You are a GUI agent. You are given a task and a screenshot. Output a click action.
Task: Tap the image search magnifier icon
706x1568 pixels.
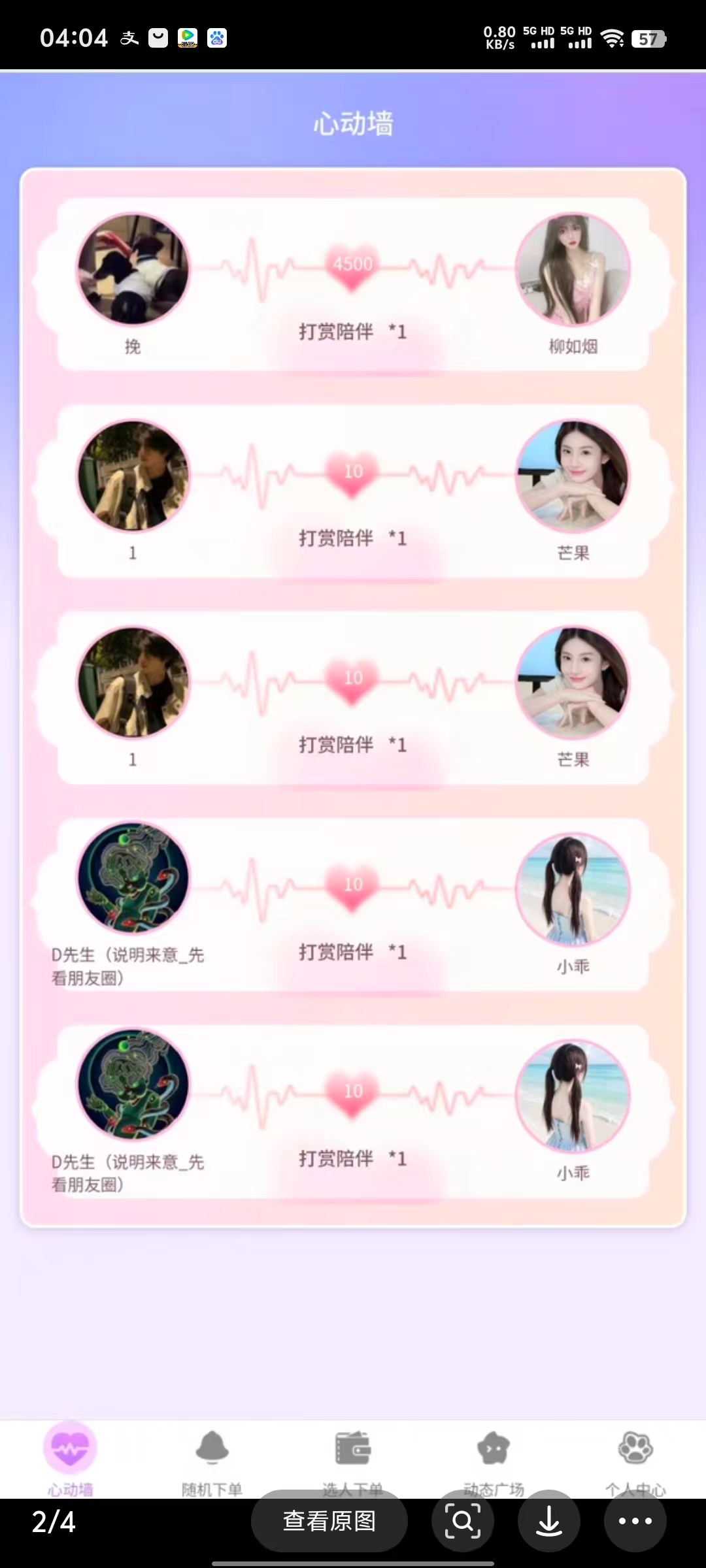tap(463, 1522)
